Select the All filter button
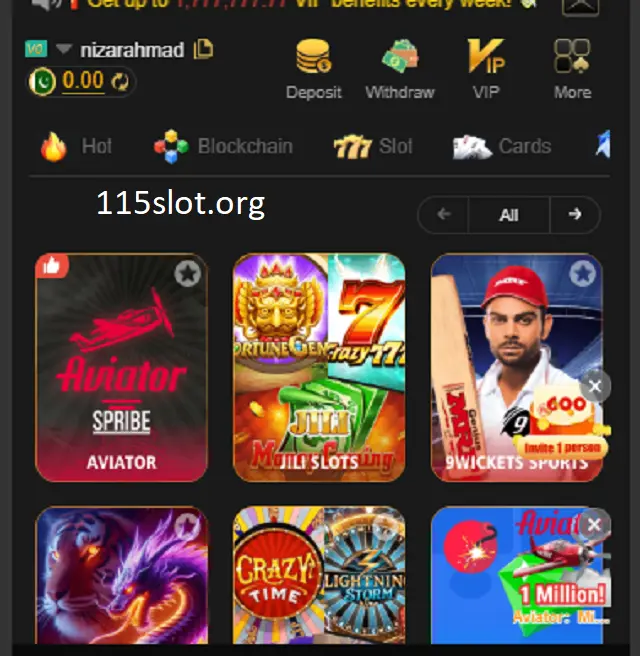The width and height of the screenshot is (640, 656). [x=509, y=215]
